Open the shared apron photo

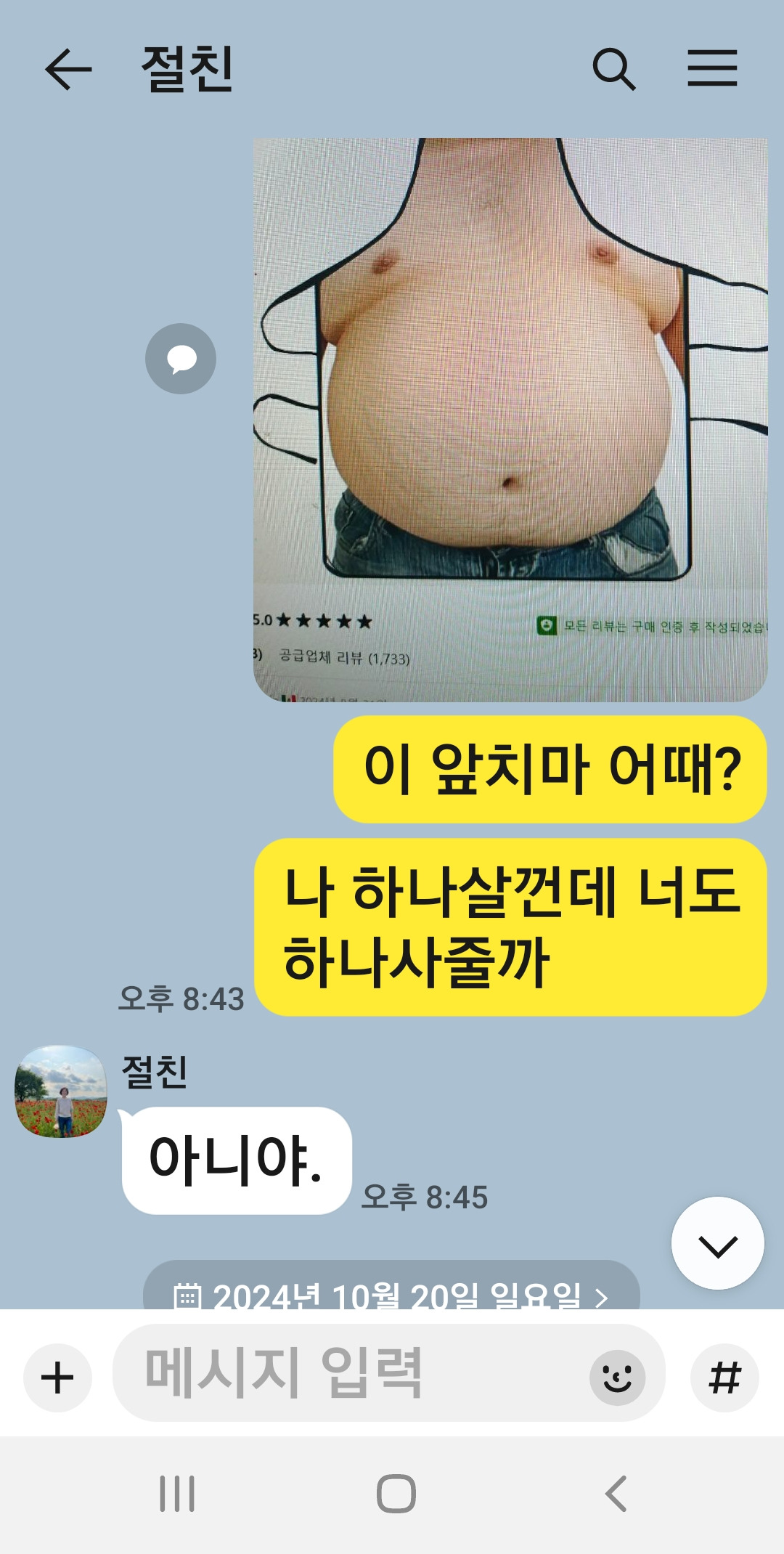click(510, 420)
